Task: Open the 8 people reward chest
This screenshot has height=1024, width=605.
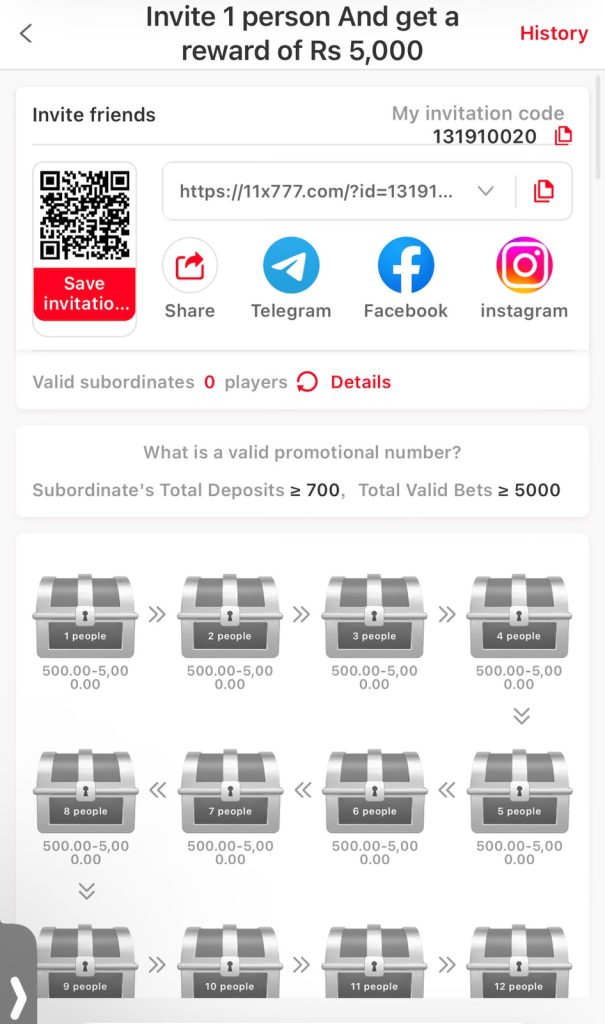Action: tap(85, 791)
